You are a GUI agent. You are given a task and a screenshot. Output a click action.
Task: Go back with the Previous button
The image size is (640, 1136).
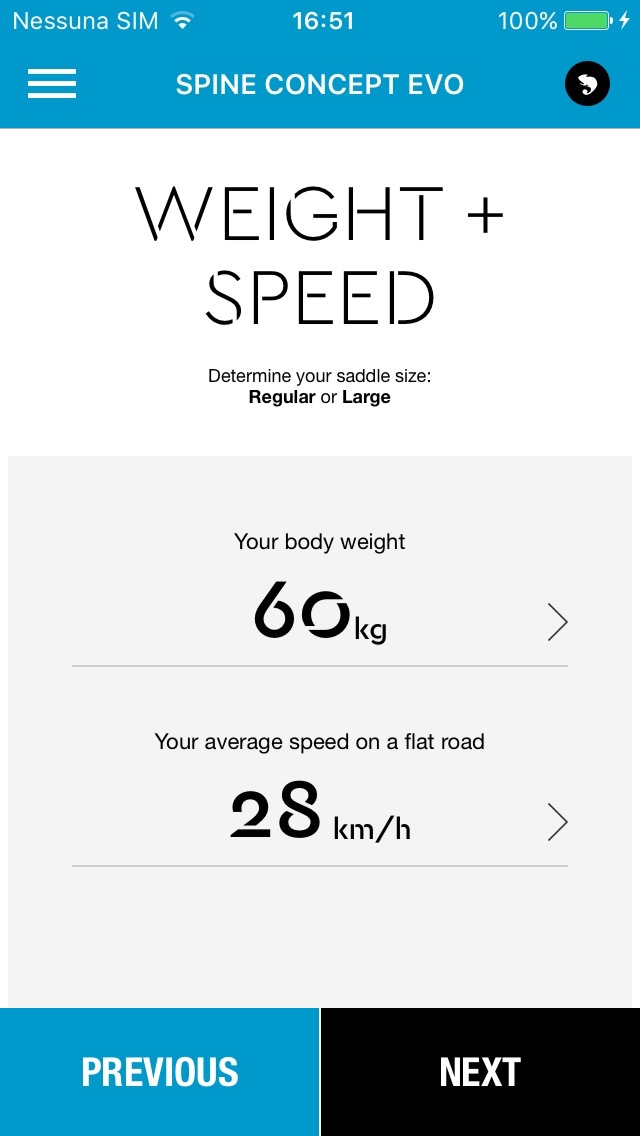(x=159, y=1072)
